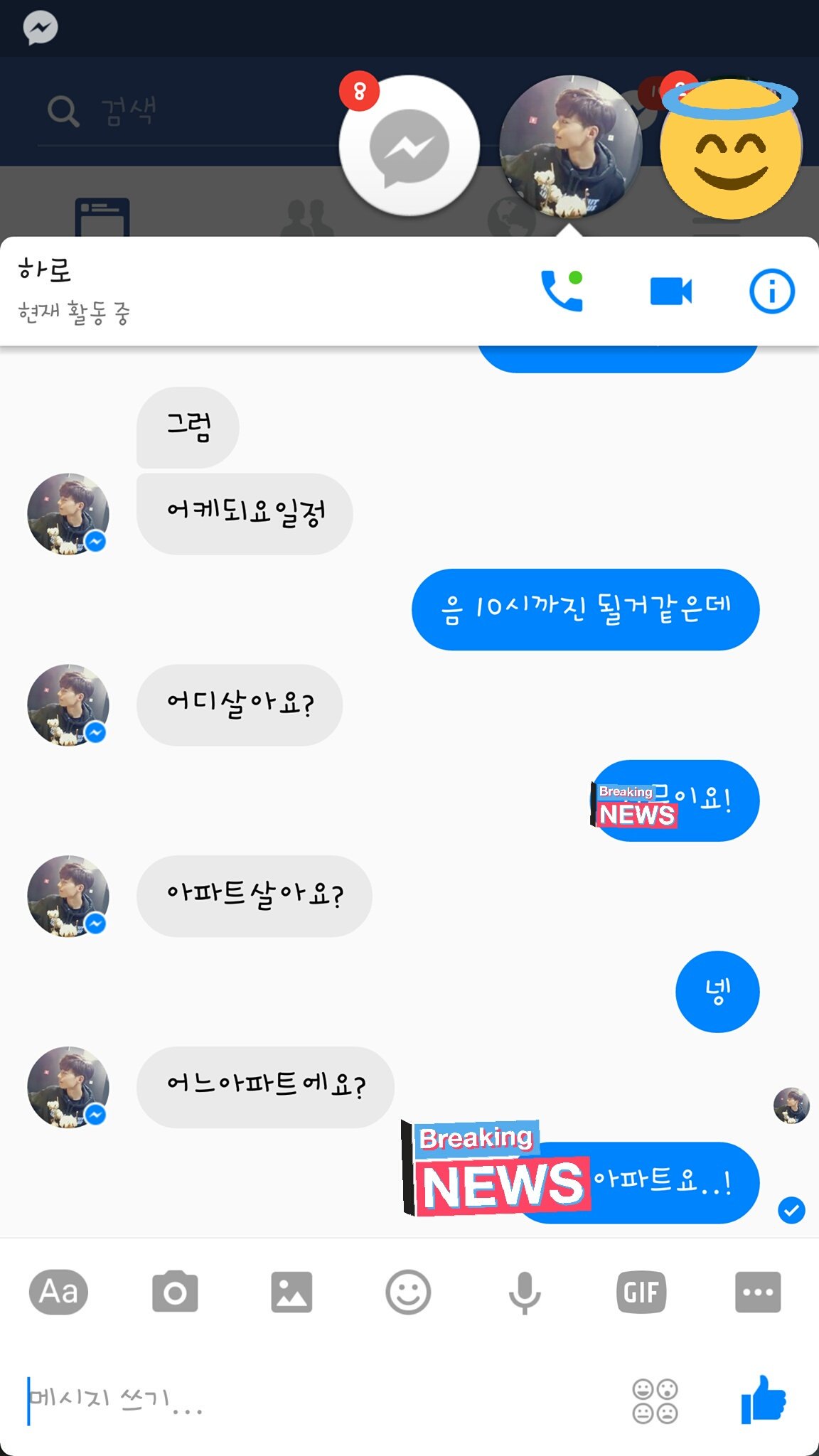Switch to the Aa text keyboard
This screenshot has height=1456, width=819.
[58, 1292]
